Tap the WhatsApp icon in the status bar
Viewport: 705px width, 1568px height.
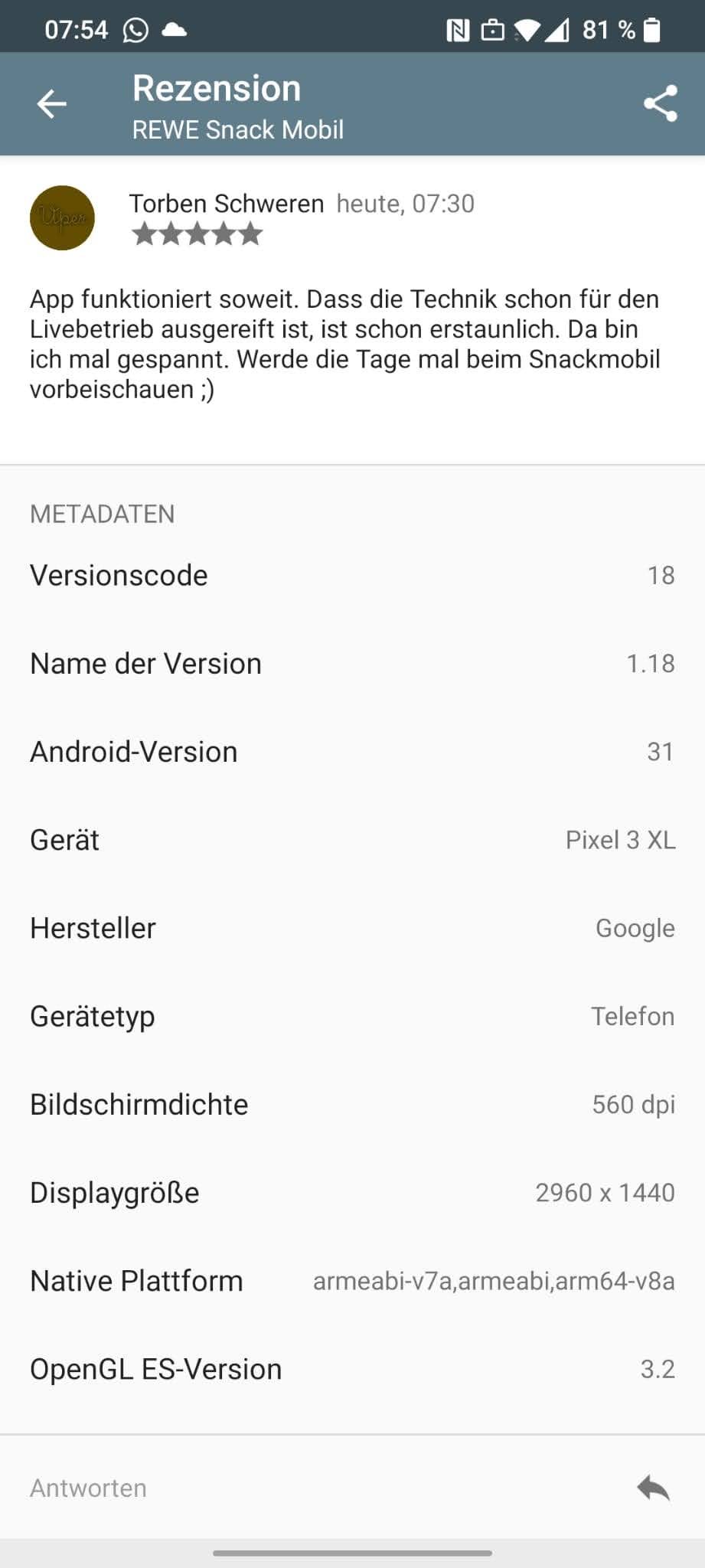(x=135, y=31)
